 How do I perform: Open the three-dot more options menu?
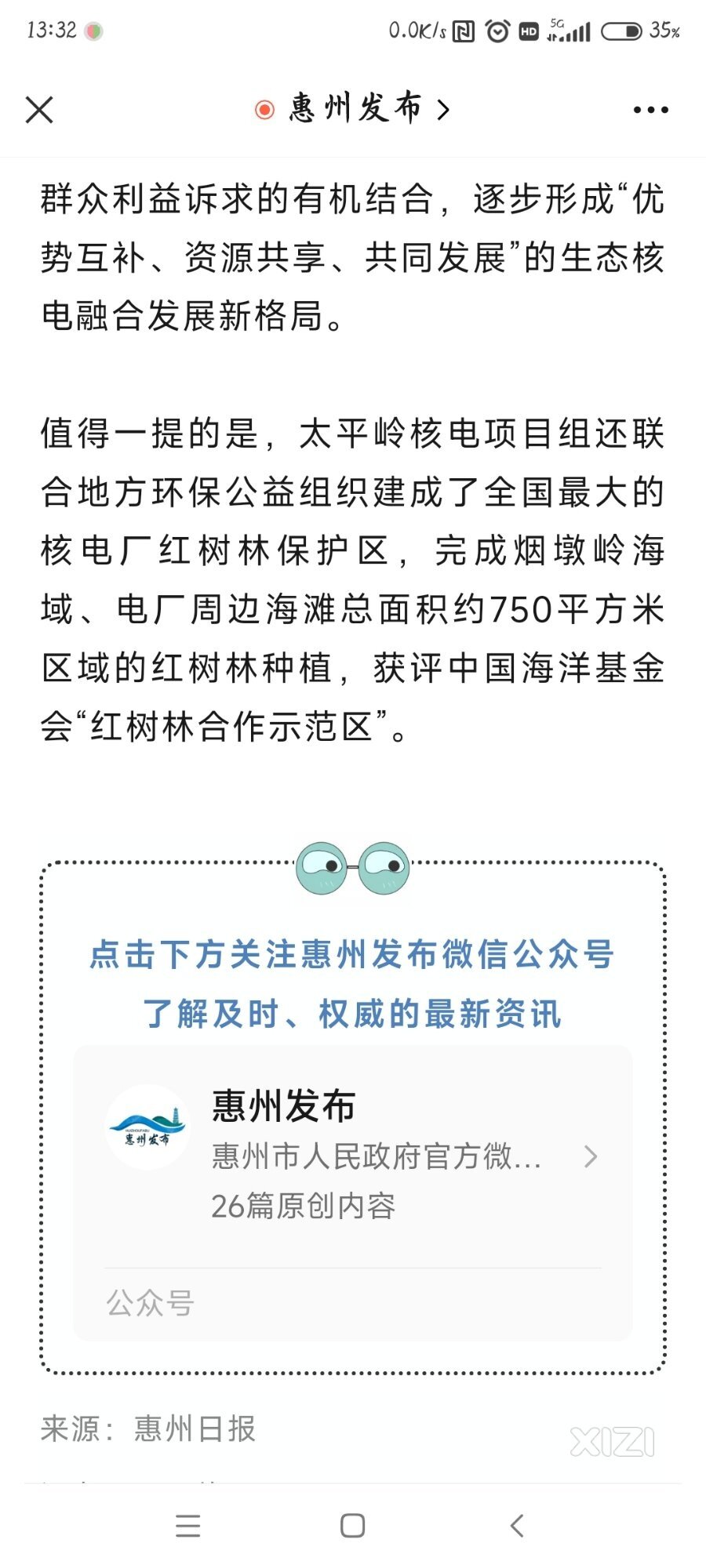coord(650,110)
